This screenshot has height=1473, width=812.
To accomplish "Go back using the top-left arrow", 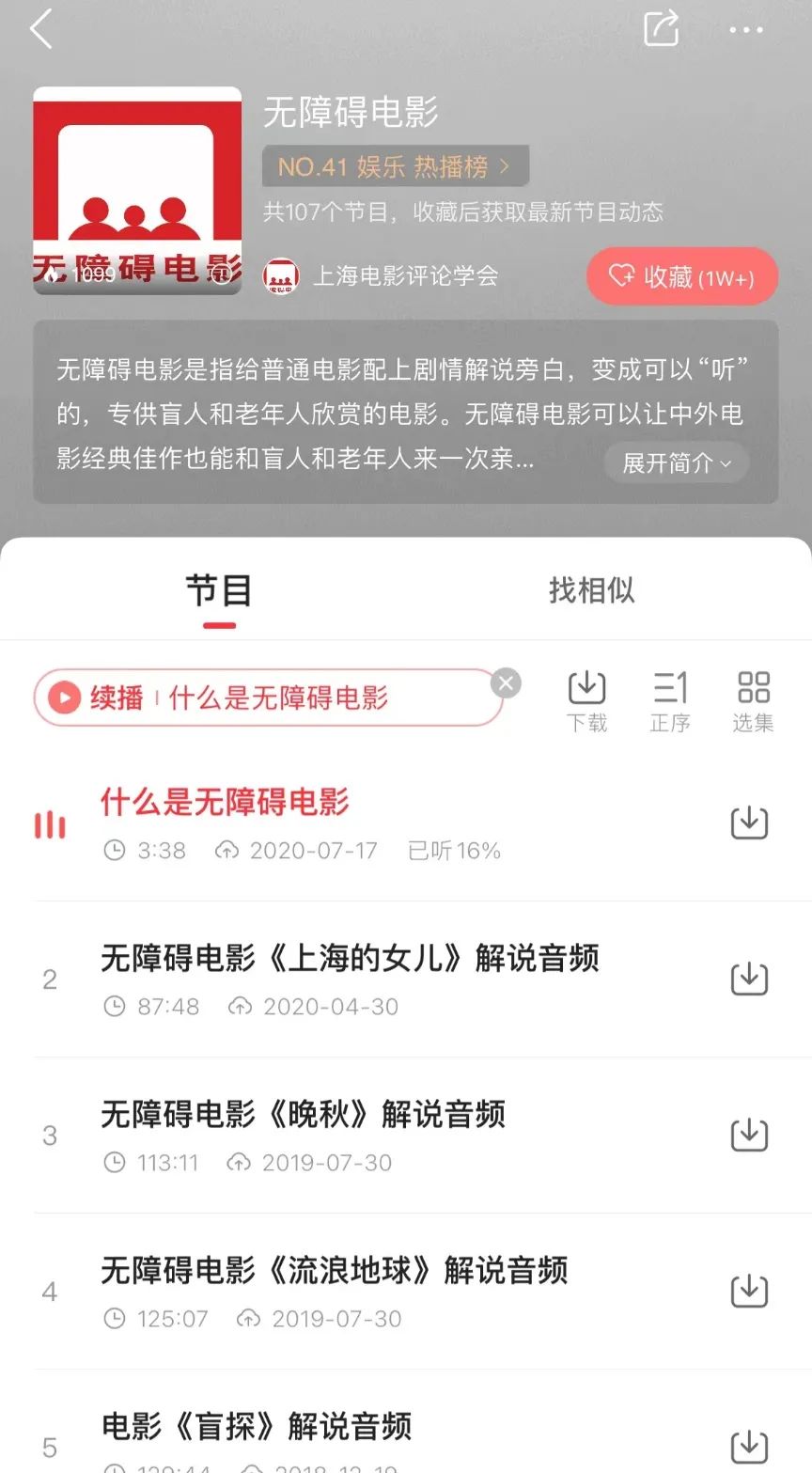I will point(41,29).
